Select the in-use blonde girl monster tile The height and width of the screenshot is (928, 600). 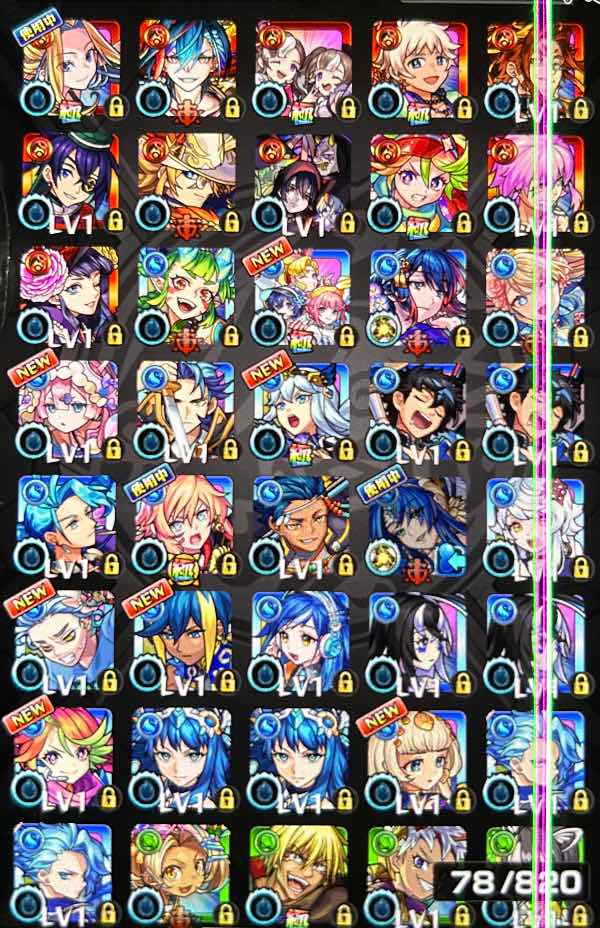pos(70,69)
